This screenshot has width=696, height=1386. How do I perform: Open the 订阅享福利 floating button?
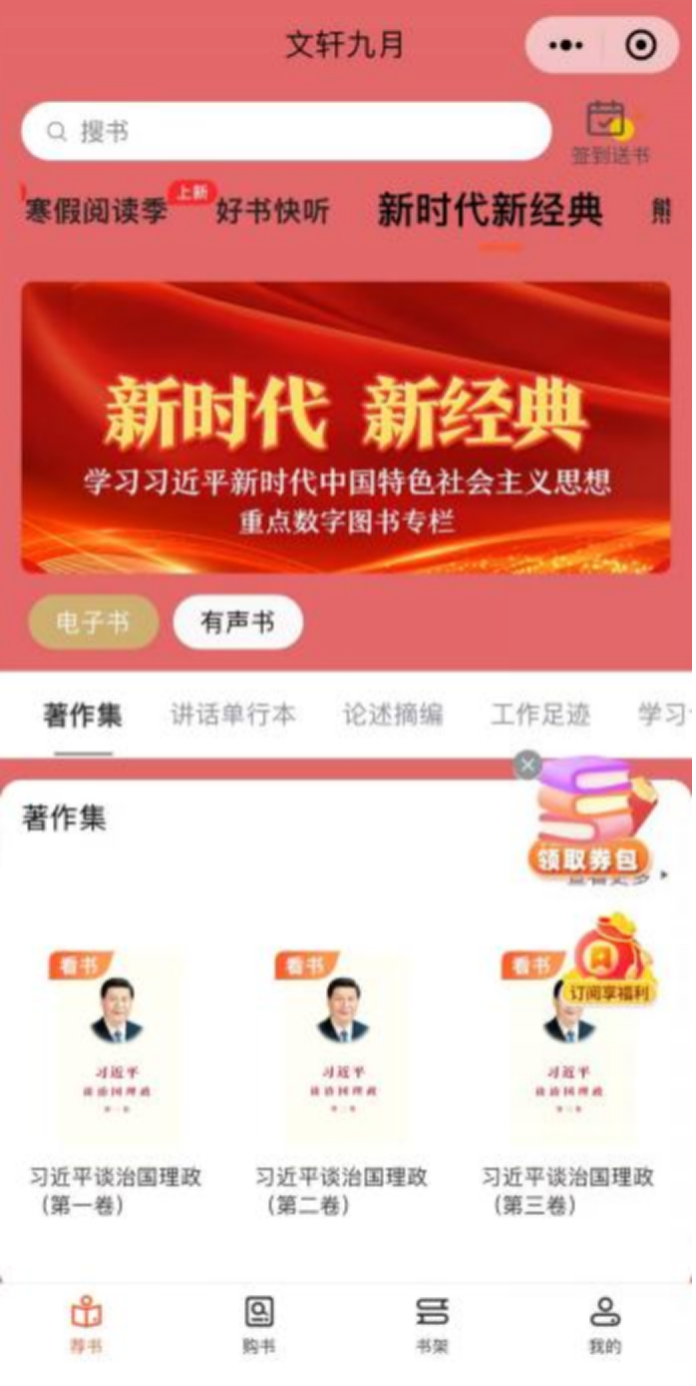pyautogui.click(x=610, y=962)
